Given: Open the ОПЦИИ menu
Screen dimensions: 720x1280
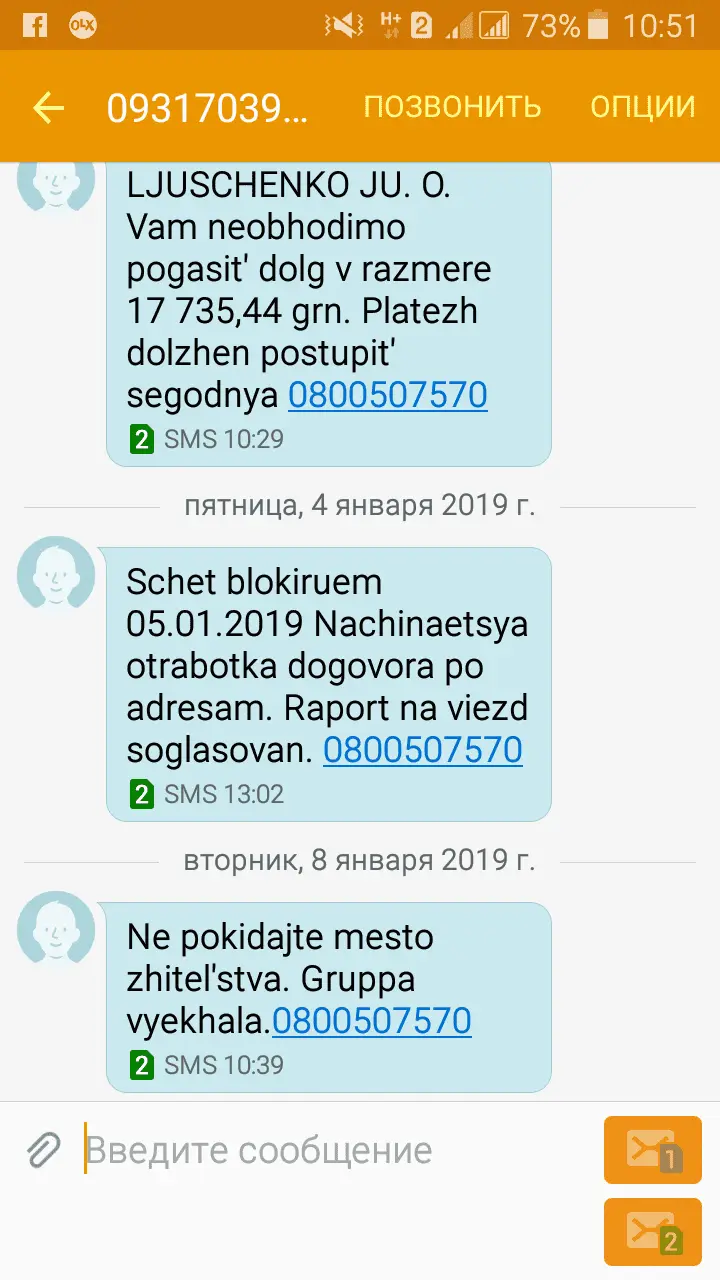Looking at the screenshot, I should click(x=642, y=107).
